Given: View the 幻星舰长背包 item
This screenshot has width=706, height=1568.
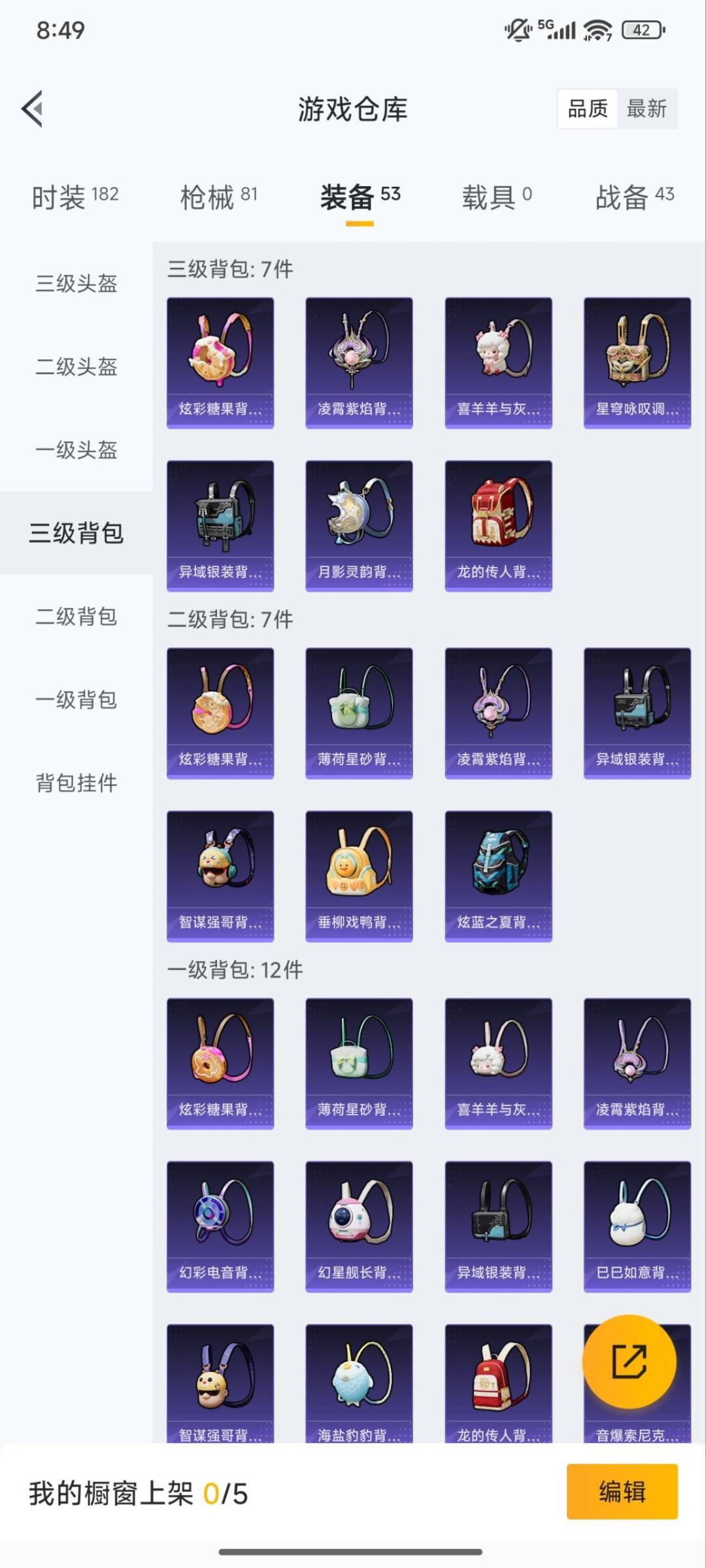Looking at the screenshot, I should point(359,1228).
